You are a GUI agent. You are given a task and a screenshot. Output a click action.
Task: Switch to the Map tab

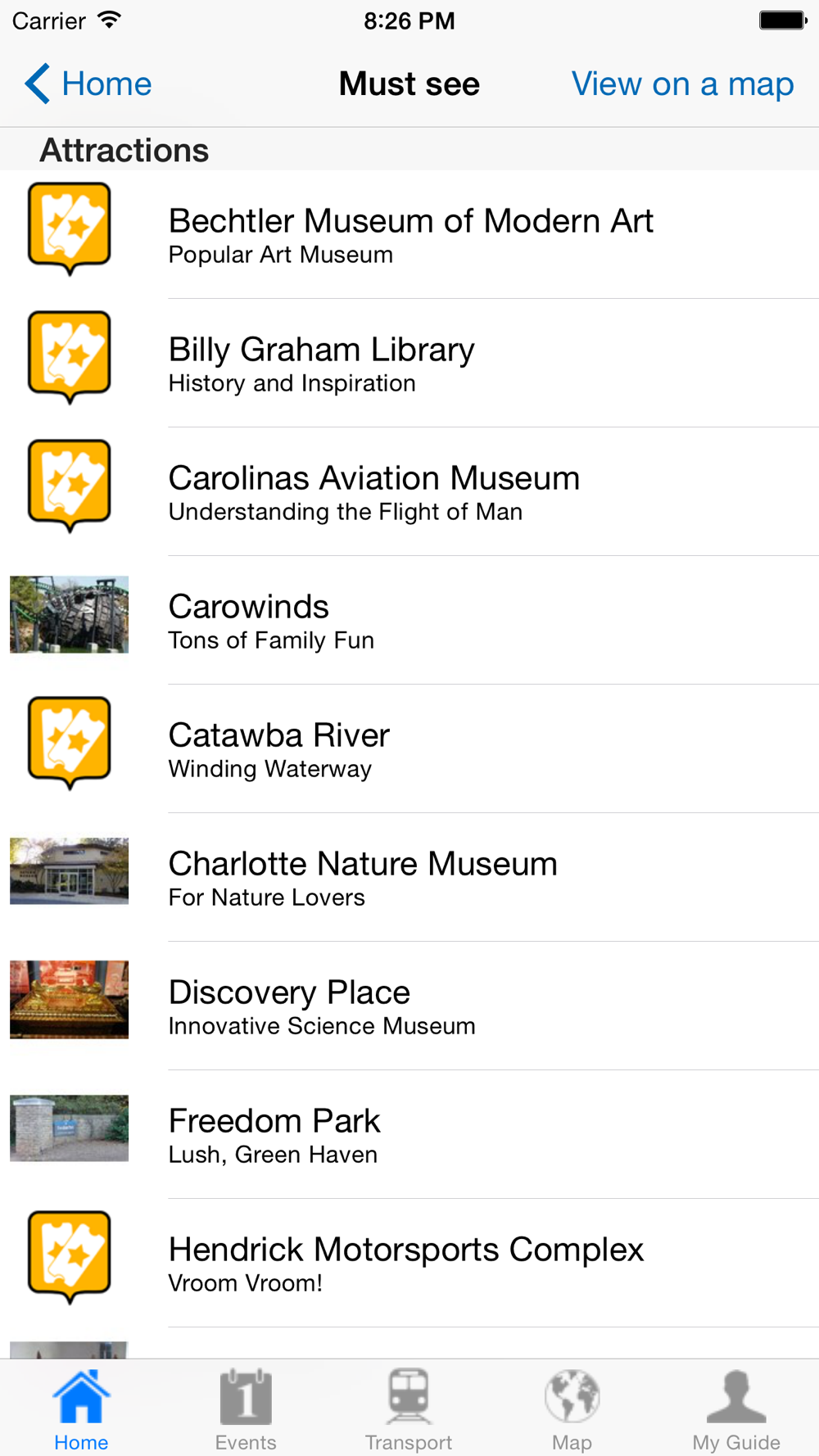572,1410
